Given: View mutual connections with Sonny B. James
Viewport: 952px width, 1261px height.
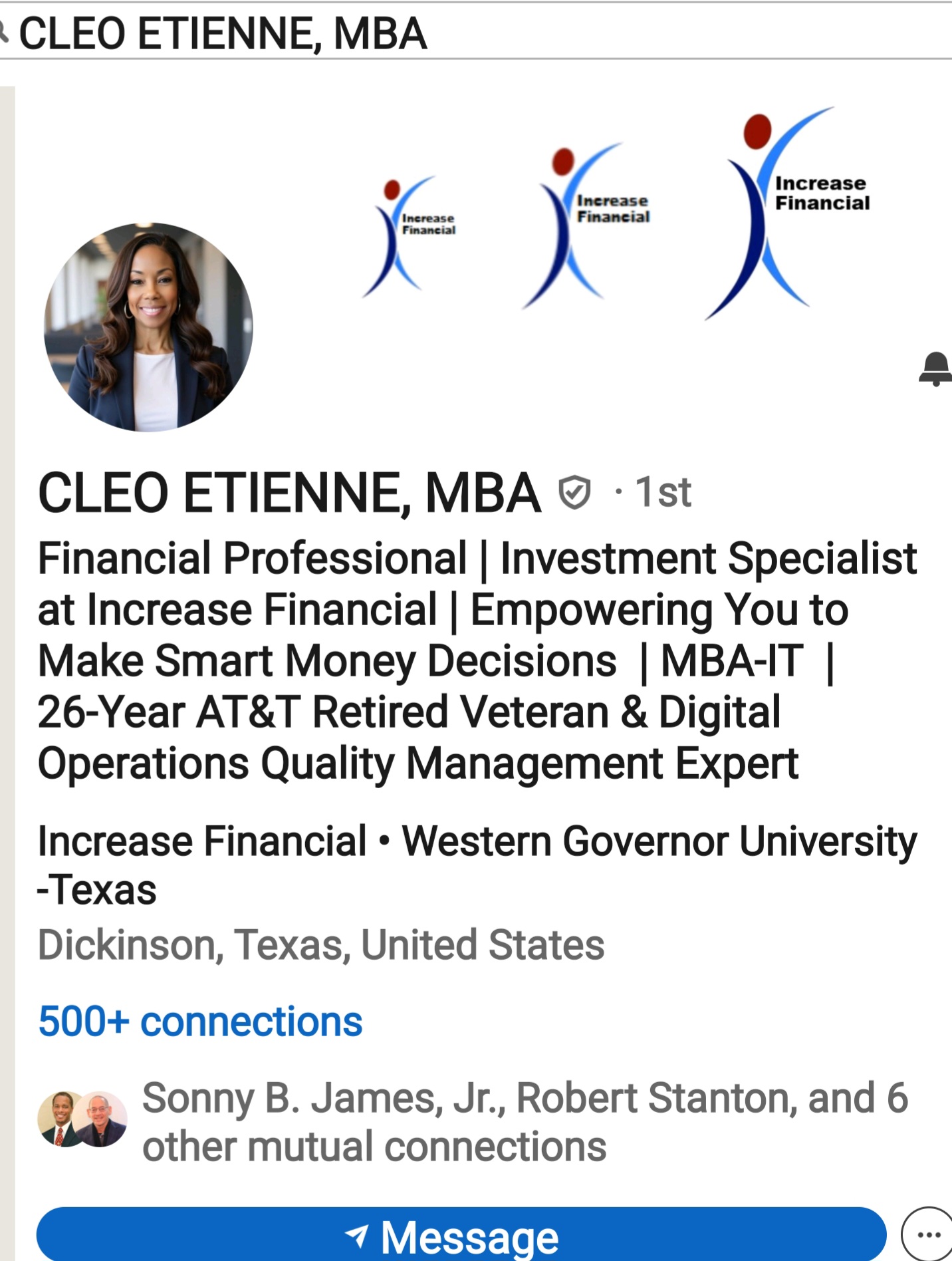Looking at the screenshot, I should (x=524, y=1121).
